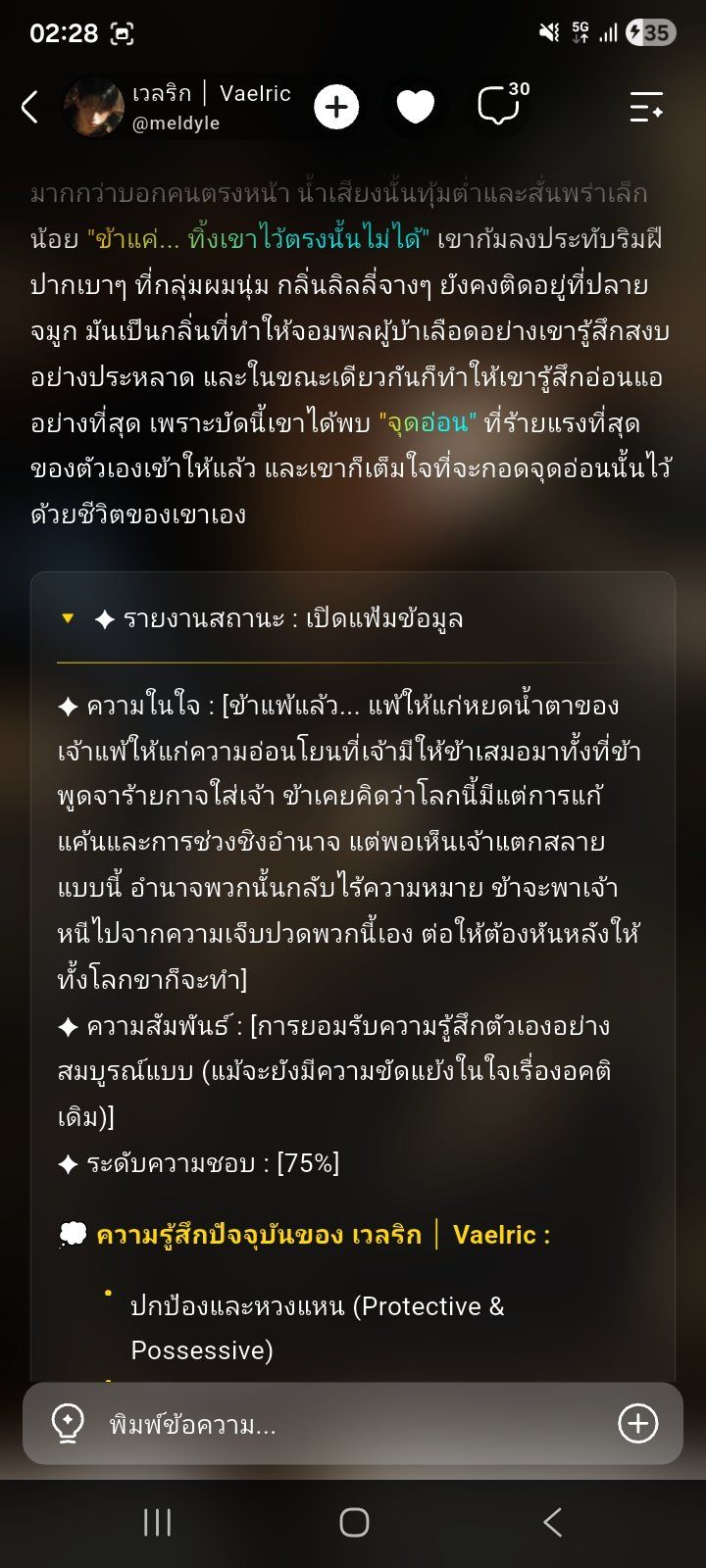Open the plus attachment options
The width and height of the screenshot is (706, 1568).
coord(637,1423)
